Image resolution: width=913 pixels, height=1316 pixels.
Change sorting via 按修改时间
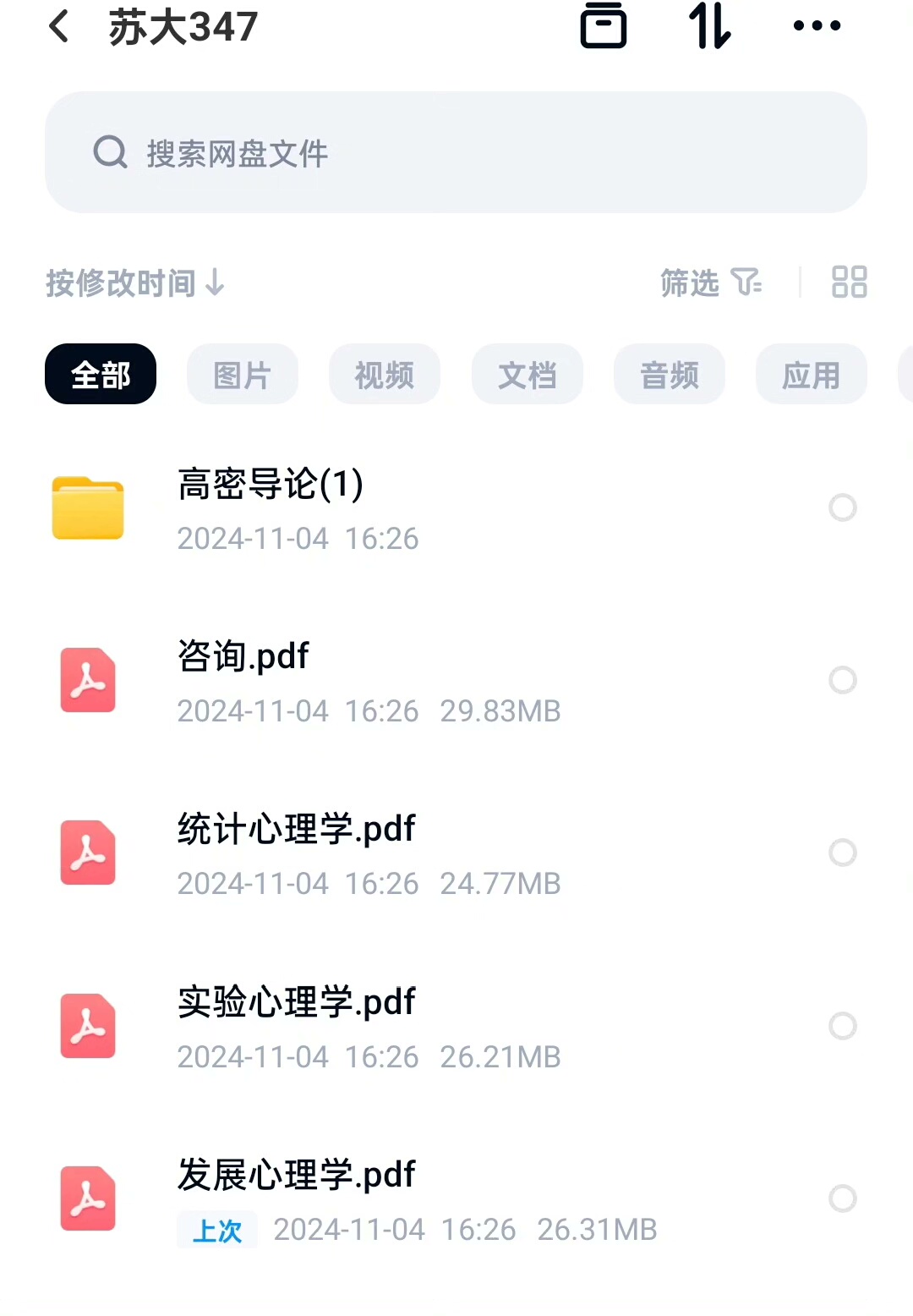(135, 282)
